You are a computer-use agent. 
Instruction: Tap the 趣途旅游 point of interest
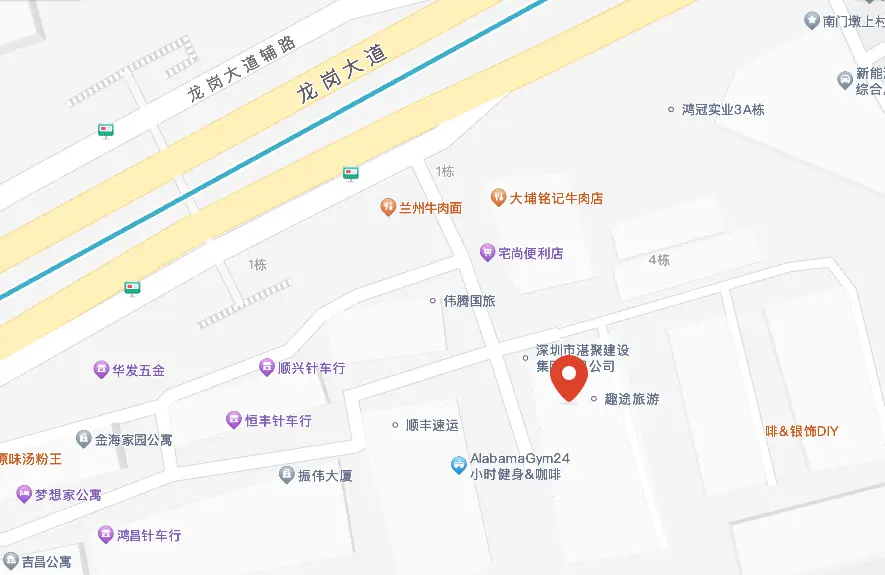click(594, 399)
